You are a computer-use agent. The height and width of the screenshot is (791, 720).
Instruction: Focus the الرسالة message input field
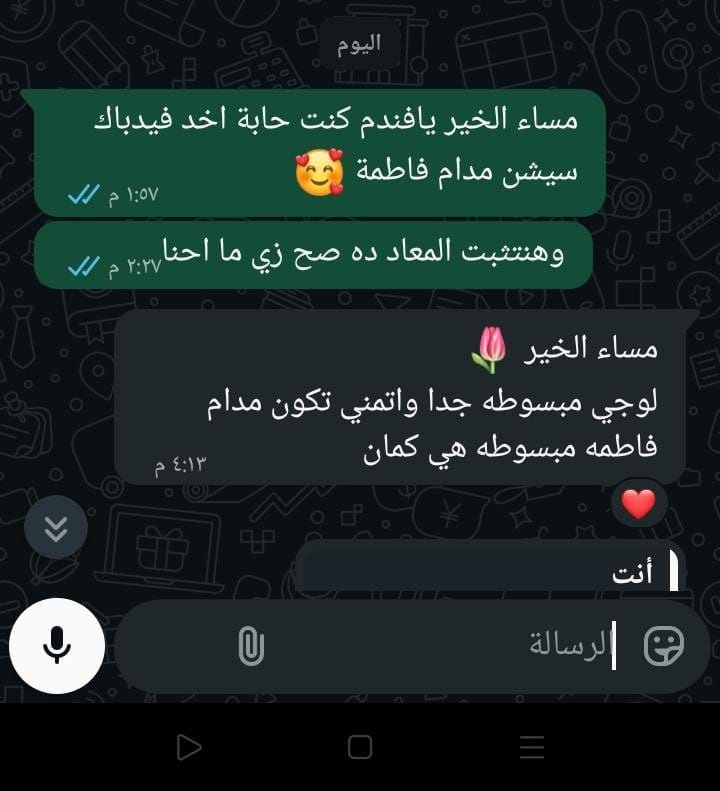point(450,646)
